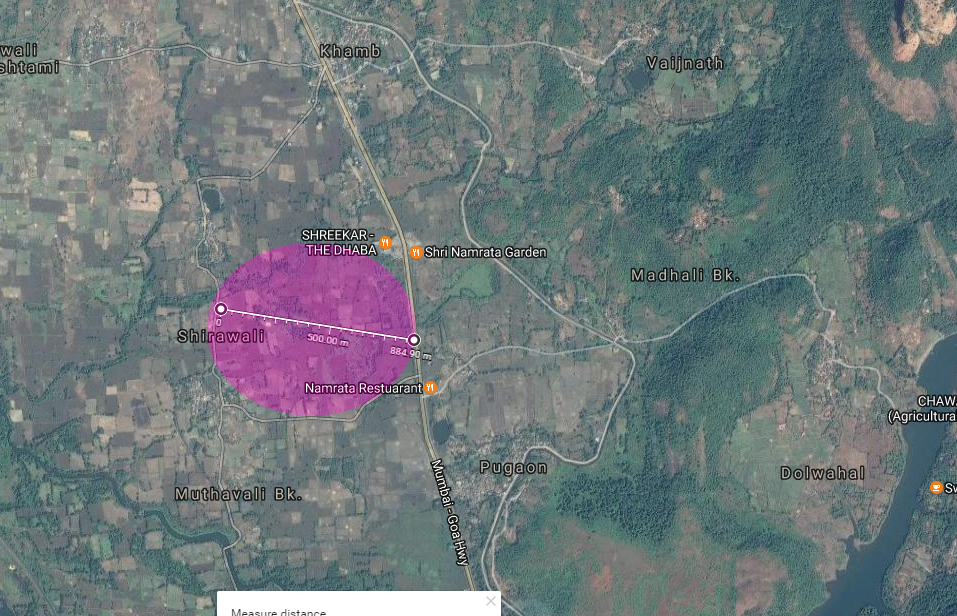
Task: Select the 884.90 m measurement end point
Action: click(414, 340)
